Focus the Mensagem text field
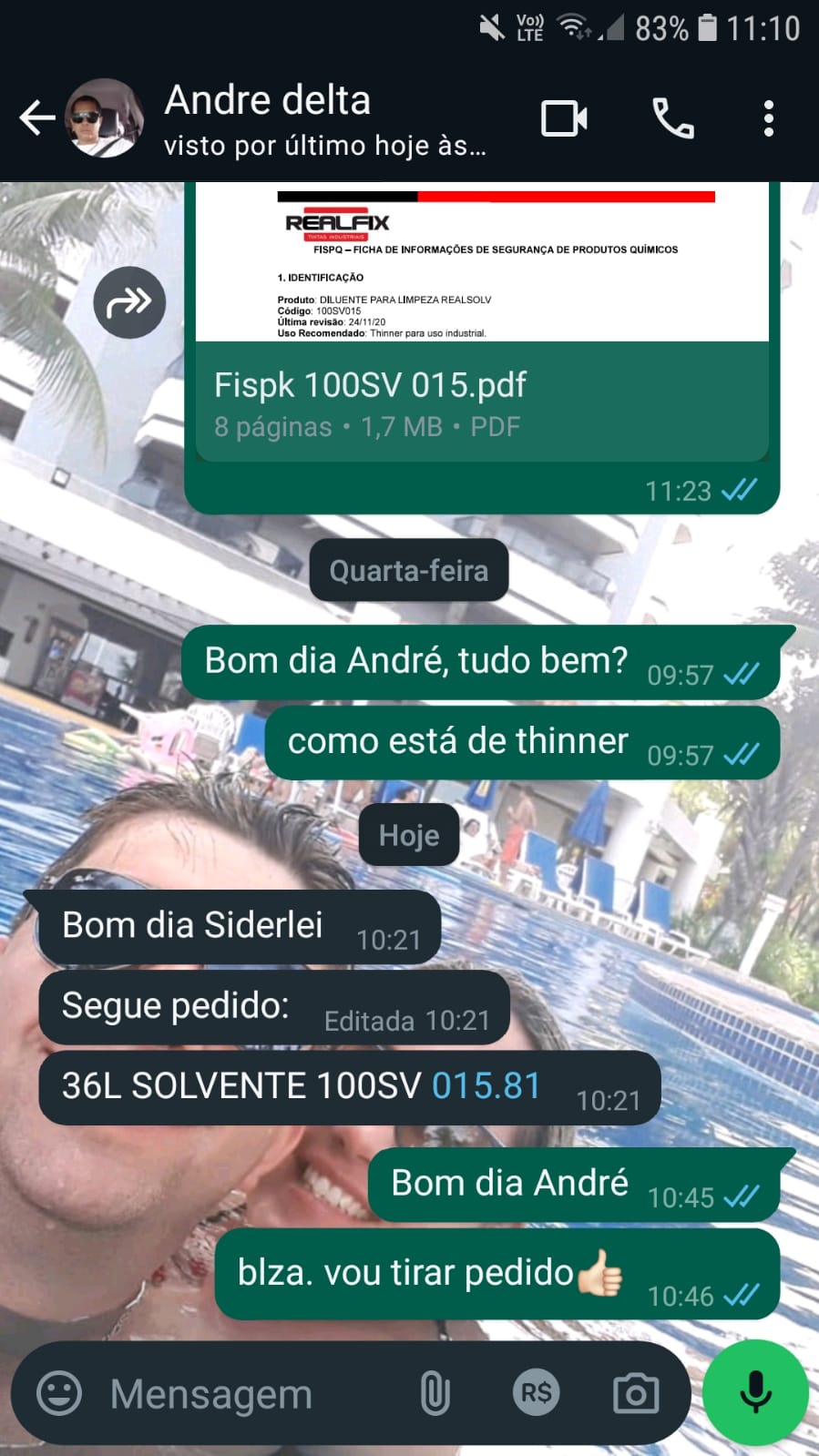 pyautogui.click(x=246, y=1393)
